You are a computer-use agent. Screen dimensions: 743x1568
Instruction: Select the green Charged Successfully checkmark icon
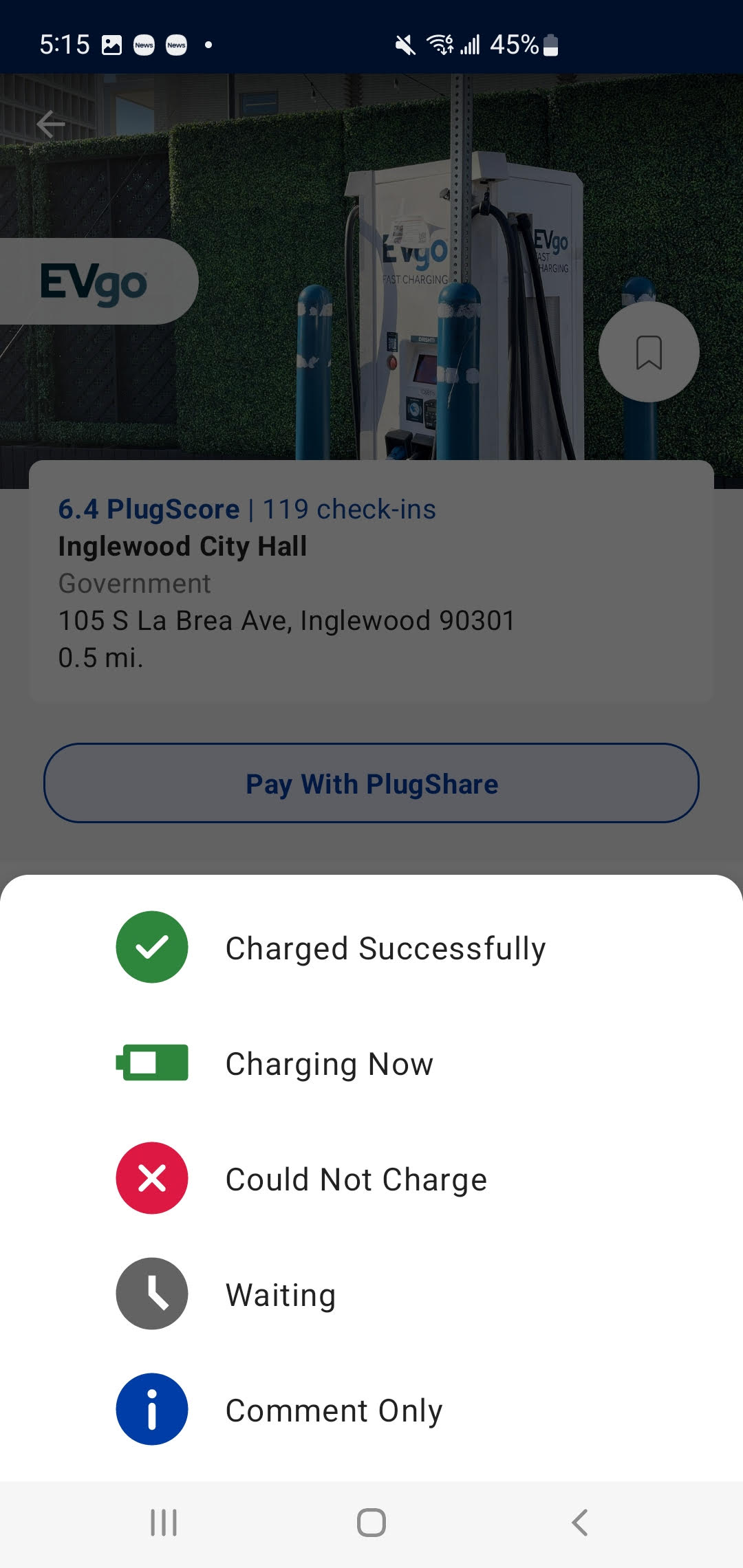point(151,947)
